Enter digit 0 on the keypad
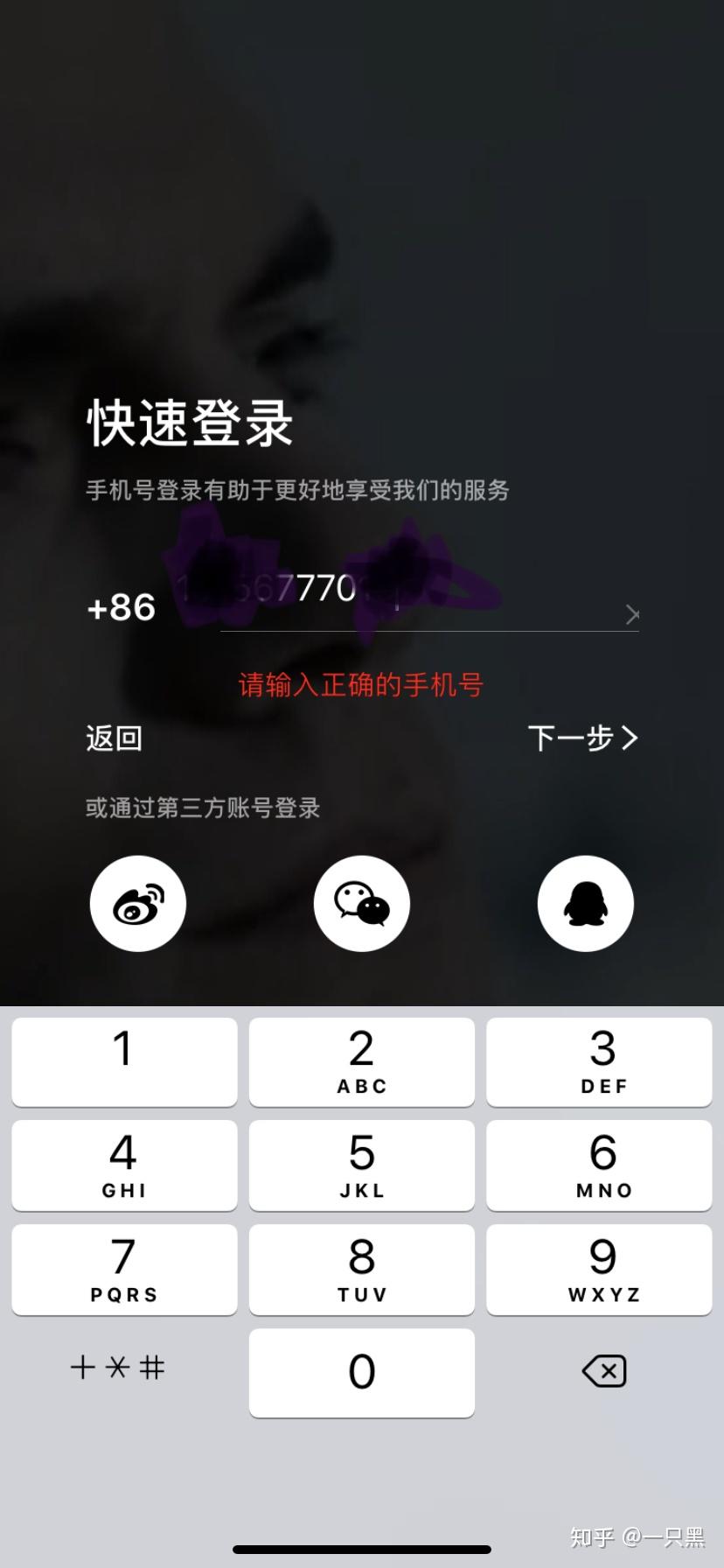724x1568 pixels. click(362, 1372)
